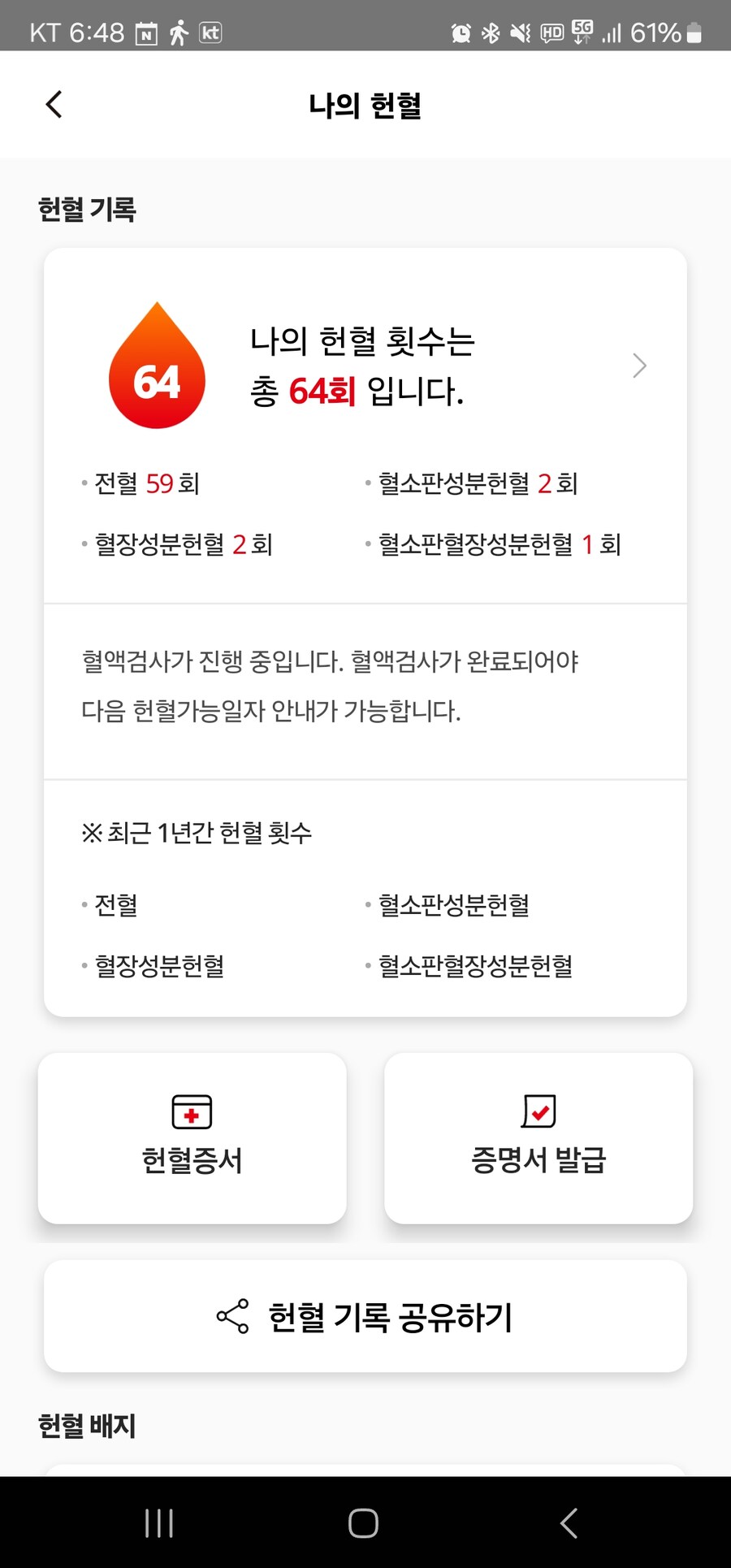Toggle the HD voice indicator
731x1568 pixels.
pyautogui.click(x=553, y=32)
